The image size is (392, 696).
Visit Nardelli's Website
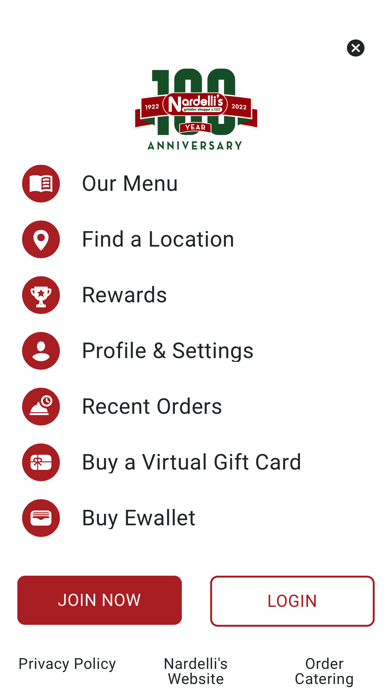196,671
